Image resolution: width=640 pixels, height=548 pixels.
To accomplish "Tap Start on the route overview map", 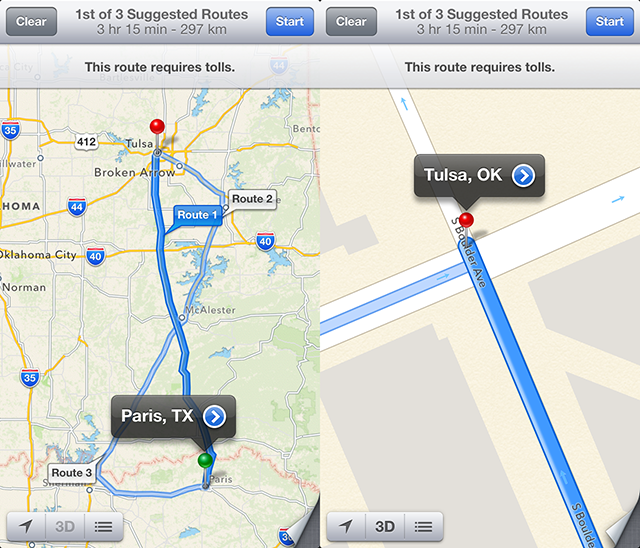I will [290, 21].
